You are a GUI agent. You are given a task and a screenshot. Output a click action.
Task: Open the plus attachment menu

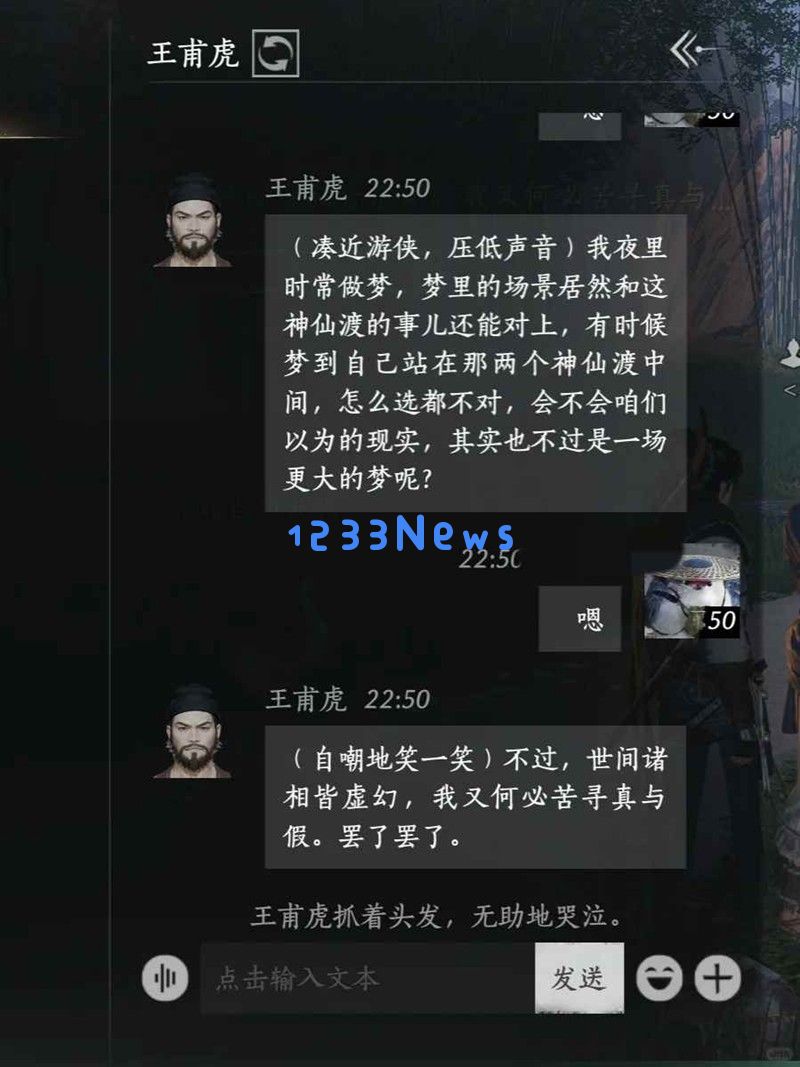pos(717,978)
